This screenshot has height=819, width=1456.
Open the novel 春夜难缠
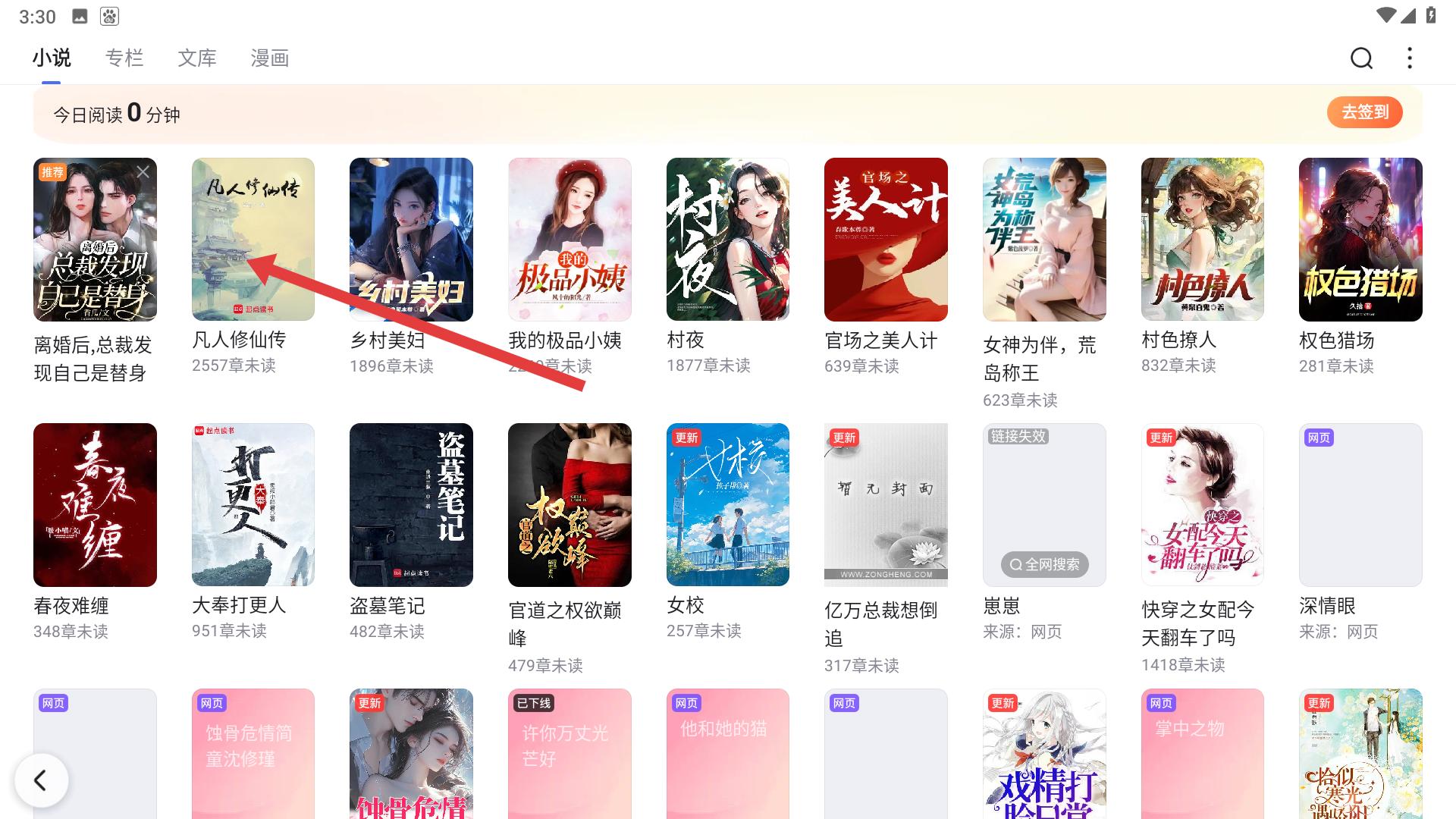[95, 505]
